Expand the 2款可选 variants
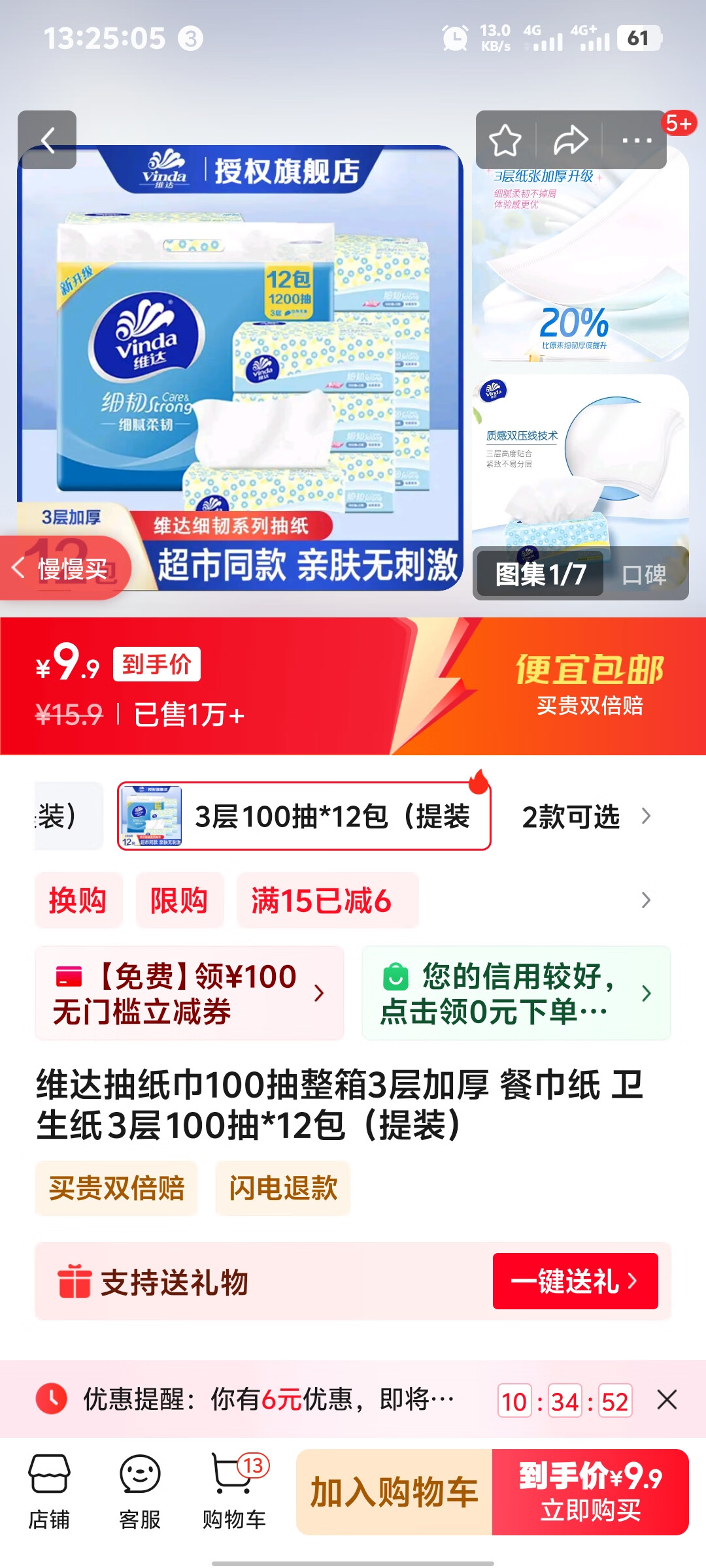 point(585,816)
